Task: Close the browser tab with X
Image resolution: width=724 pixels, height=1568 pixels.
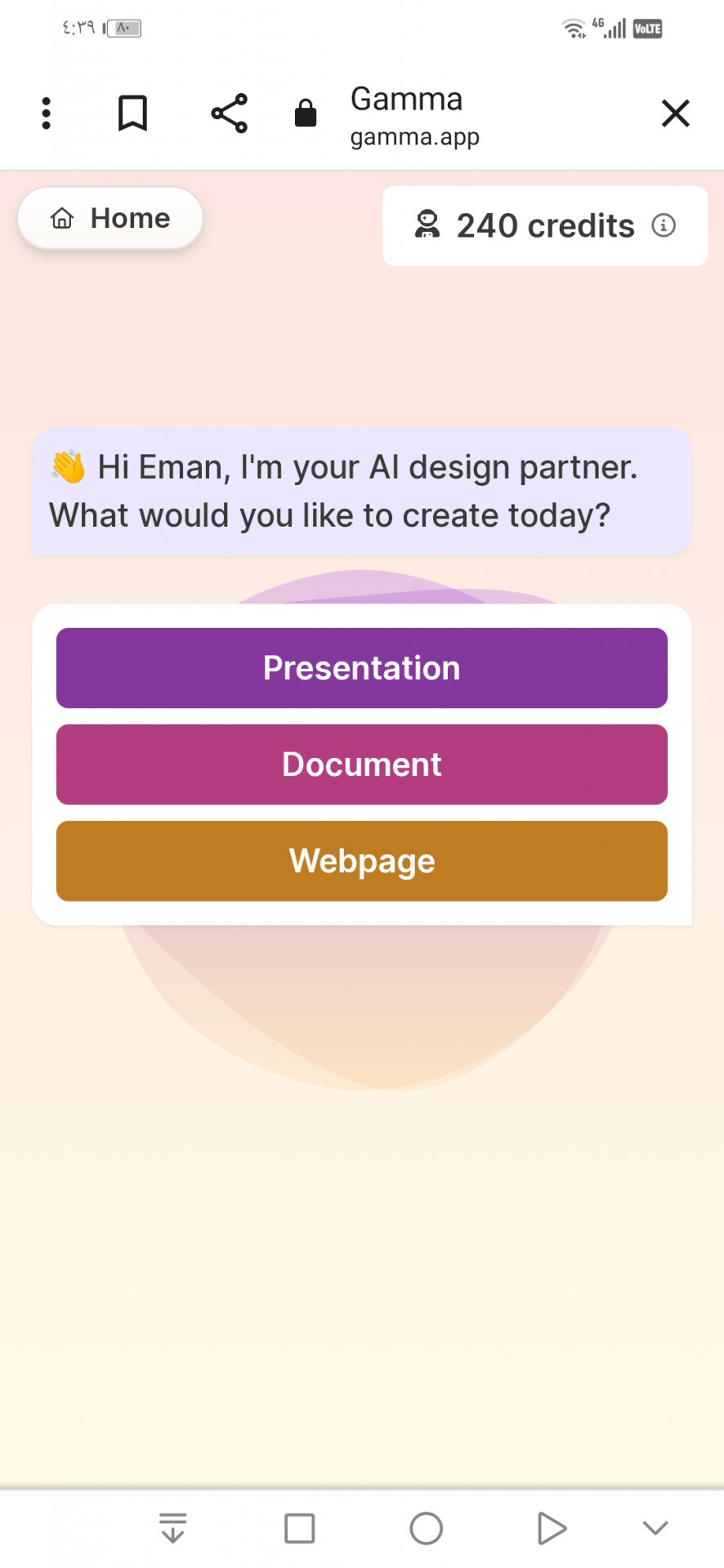Action: pyautogui.click(x=676, y=114)
